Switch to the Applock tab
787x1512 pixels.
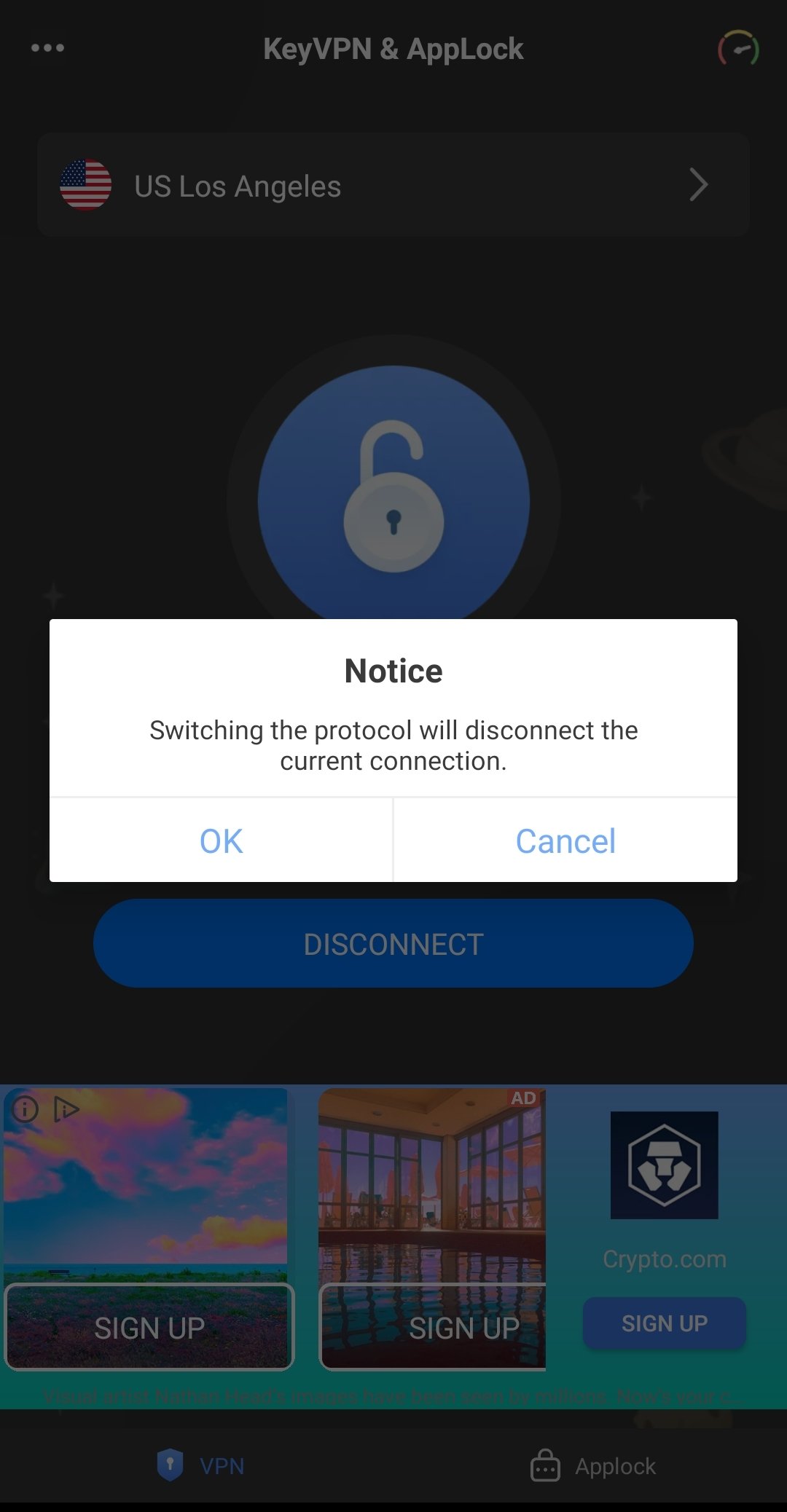coord(593,1465)
